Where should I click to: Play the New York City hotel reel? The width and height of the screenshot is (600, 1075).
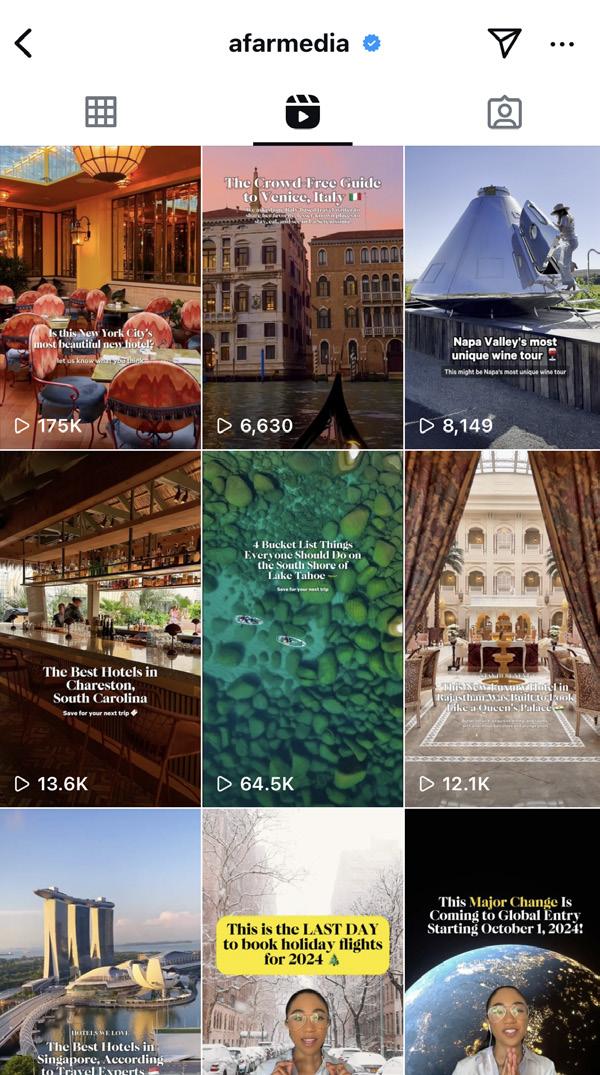100,297
